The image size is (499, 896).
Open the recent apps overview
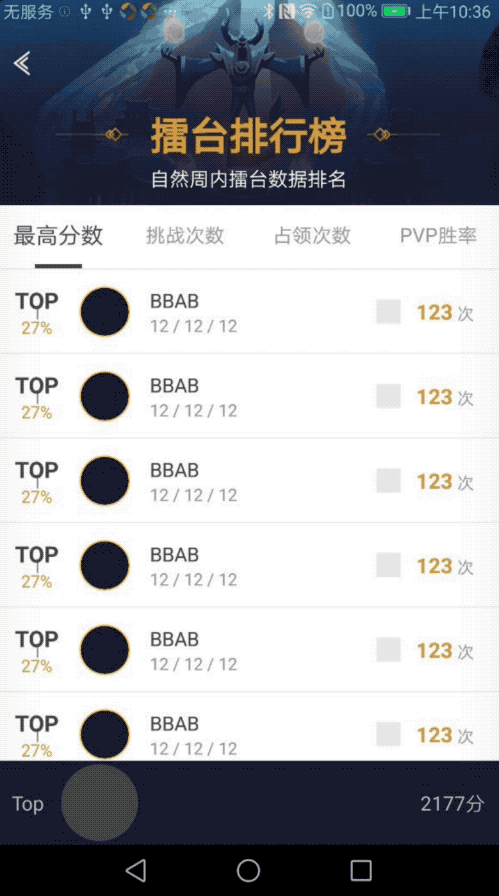[361, 870]
